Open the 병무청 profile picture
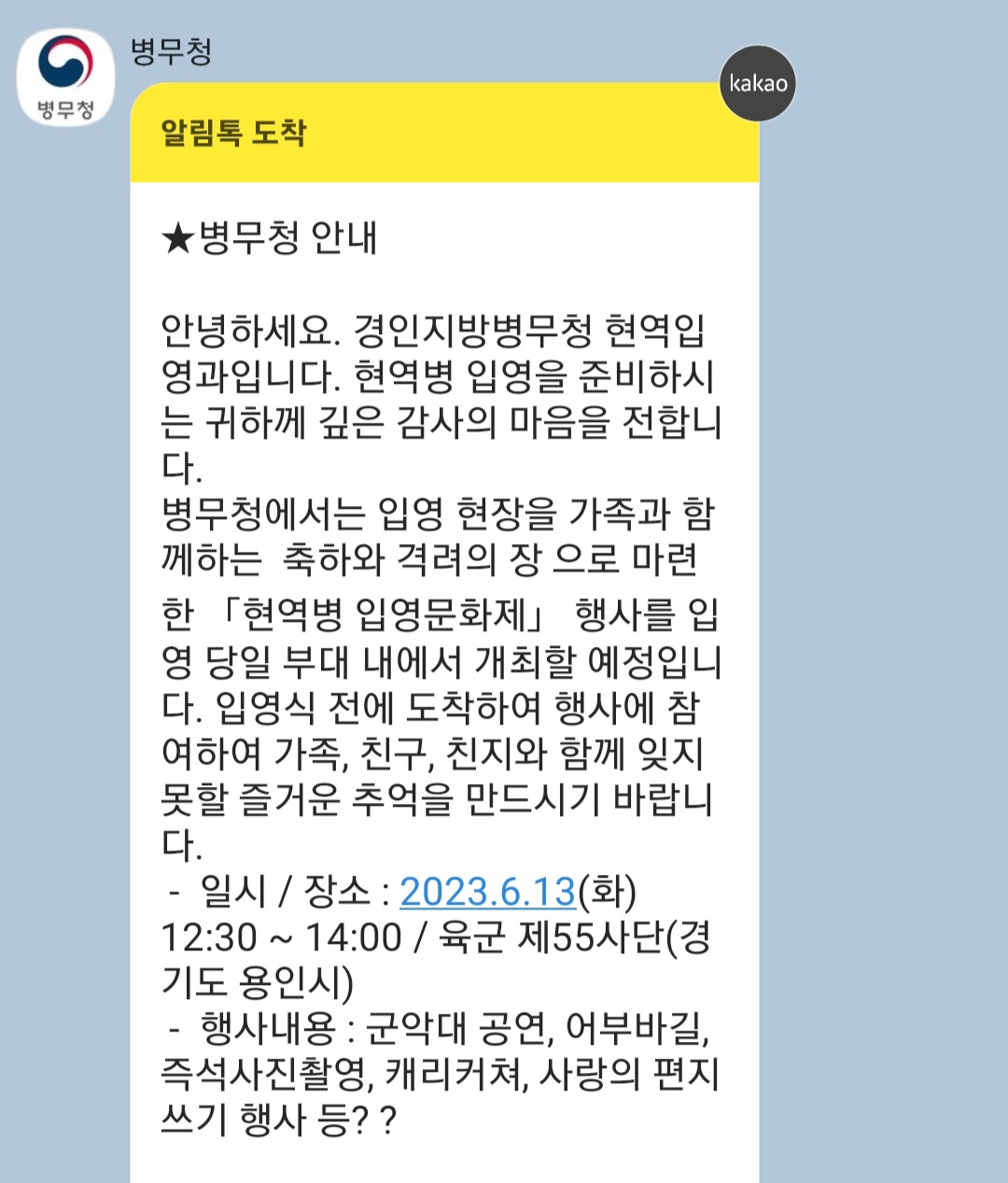The image size is (1008, 1183). [x=65, y=77]
